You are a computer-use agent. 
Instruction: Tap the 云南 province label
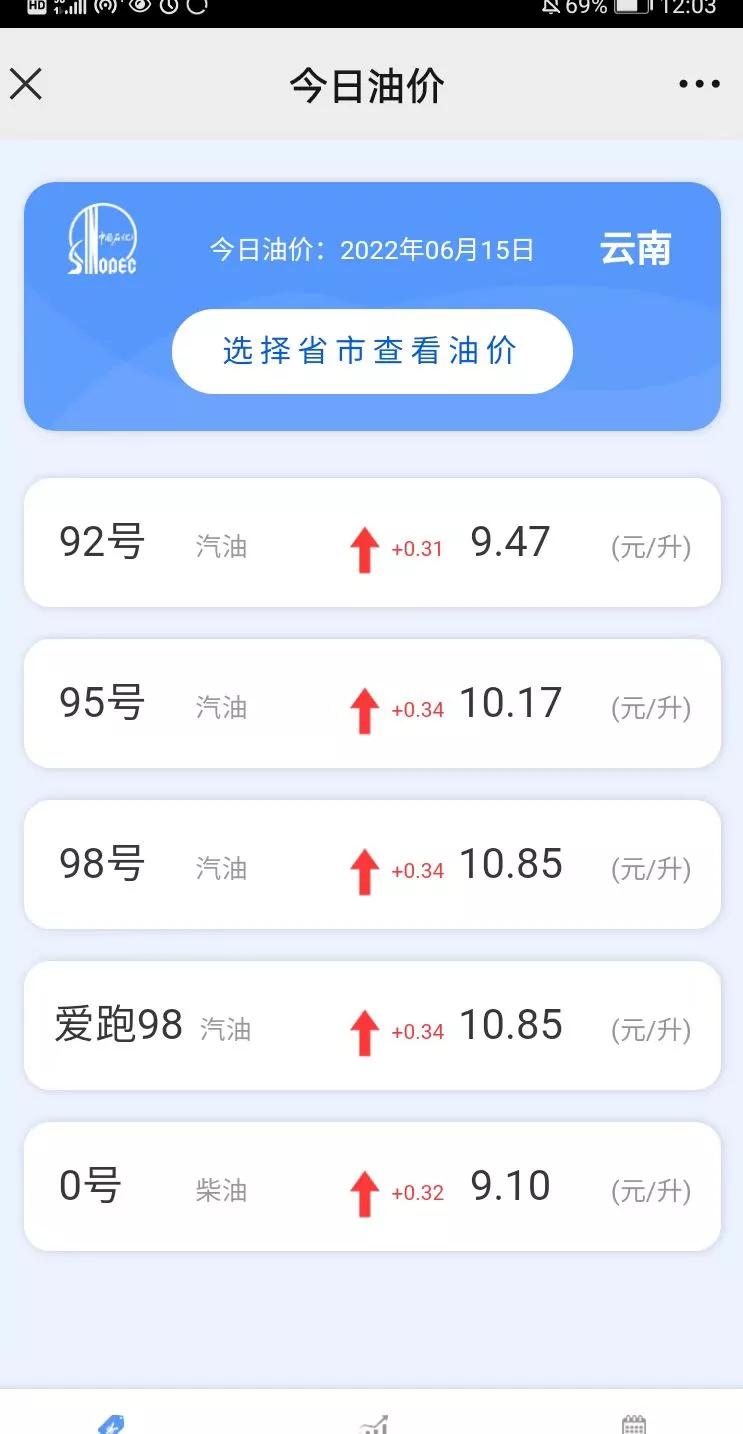pos(635,249)
